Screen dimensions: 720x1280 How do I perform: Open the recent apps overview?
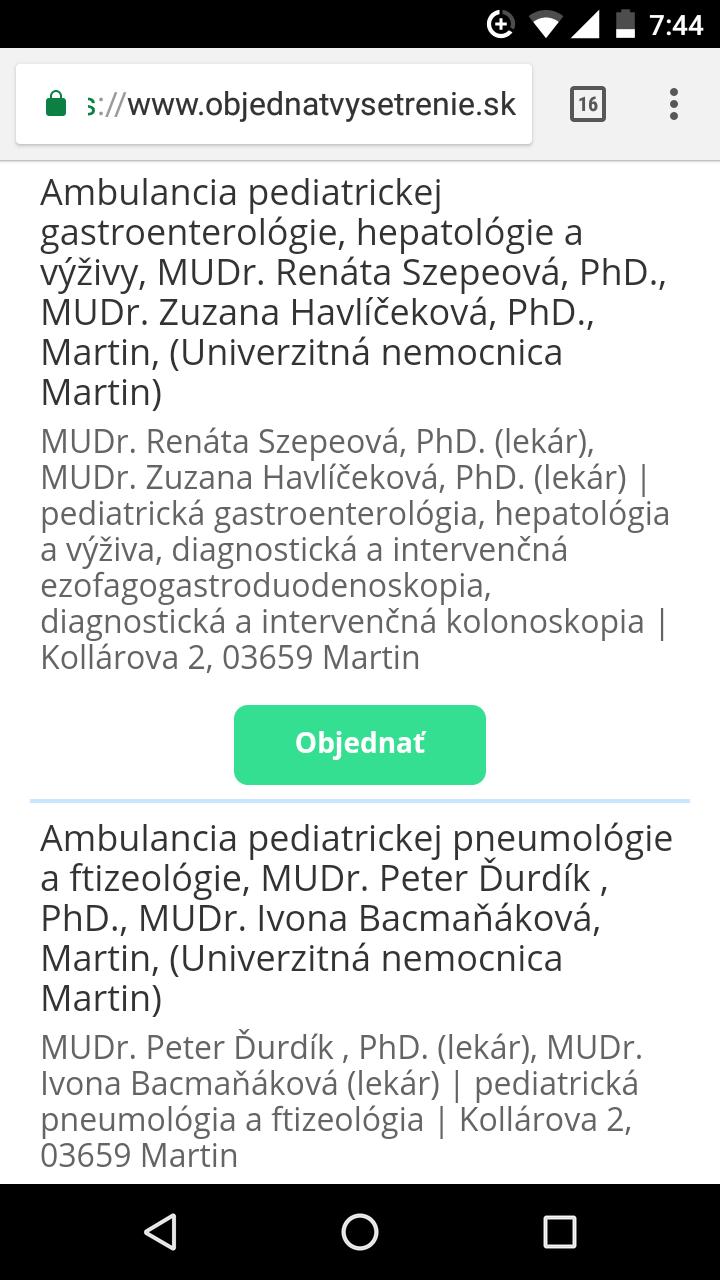click(x=560, y=1231)
